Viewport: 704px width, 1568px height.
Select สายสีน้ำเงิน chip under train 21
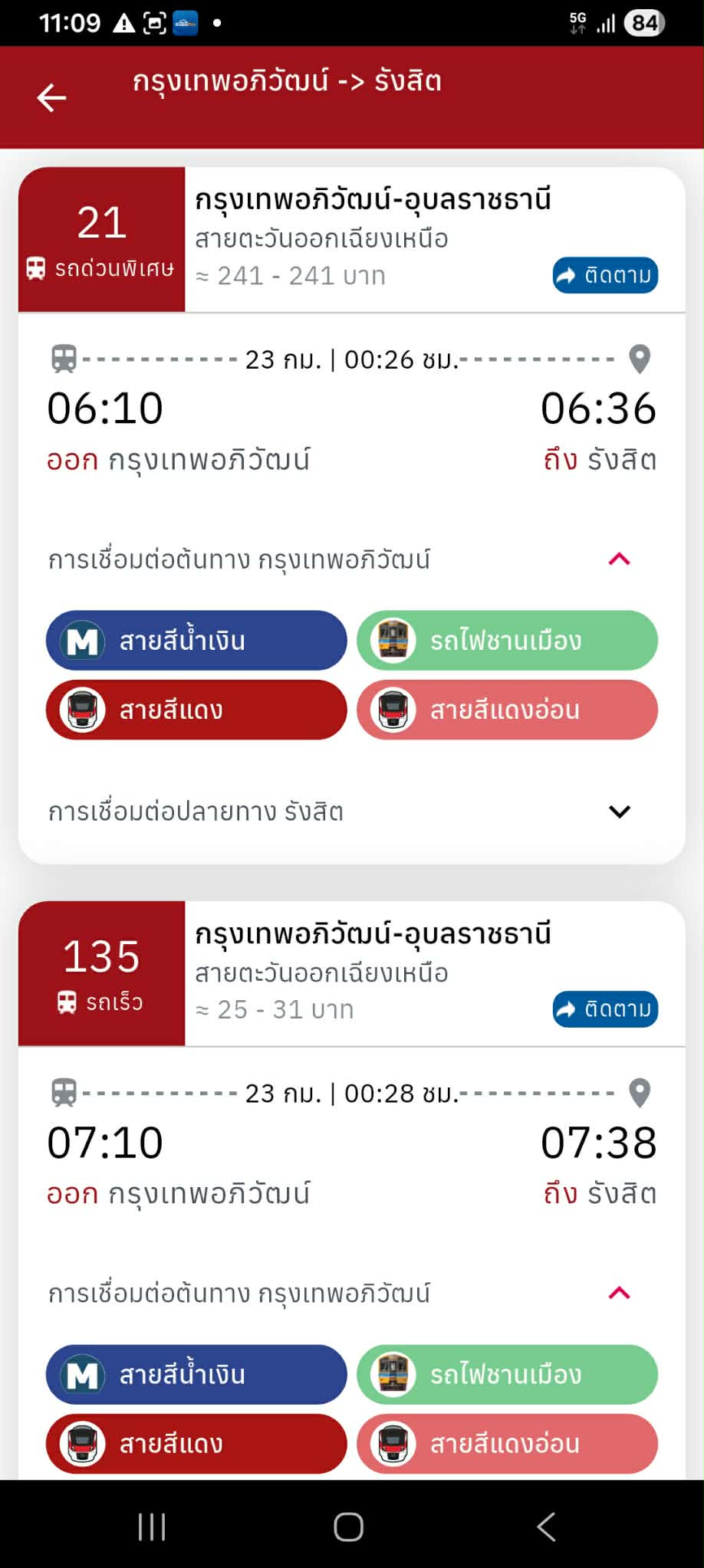click(x=196, y=641)
